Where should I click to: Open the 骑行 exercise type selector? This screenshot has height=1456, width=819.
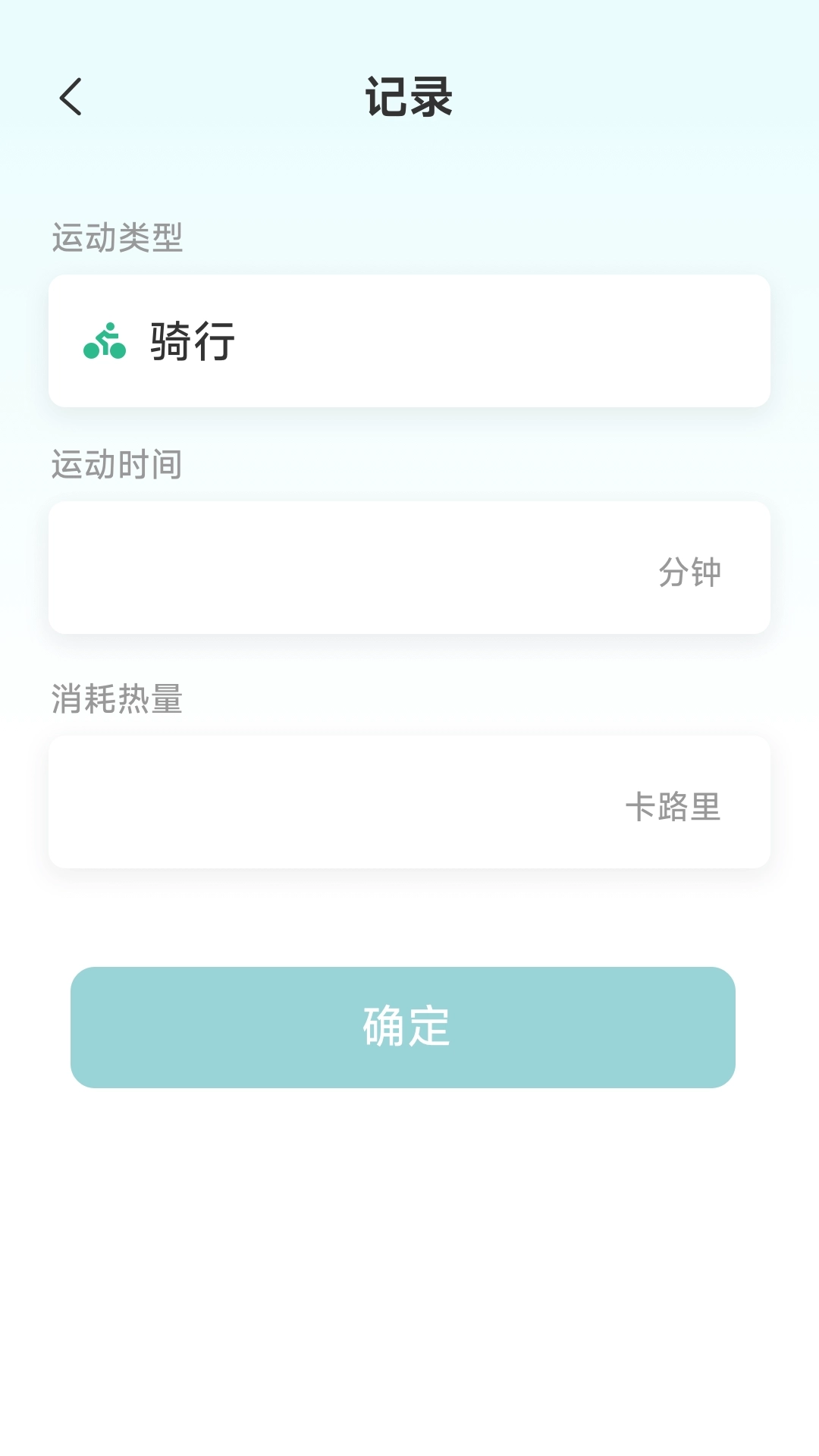click(409, 340)
